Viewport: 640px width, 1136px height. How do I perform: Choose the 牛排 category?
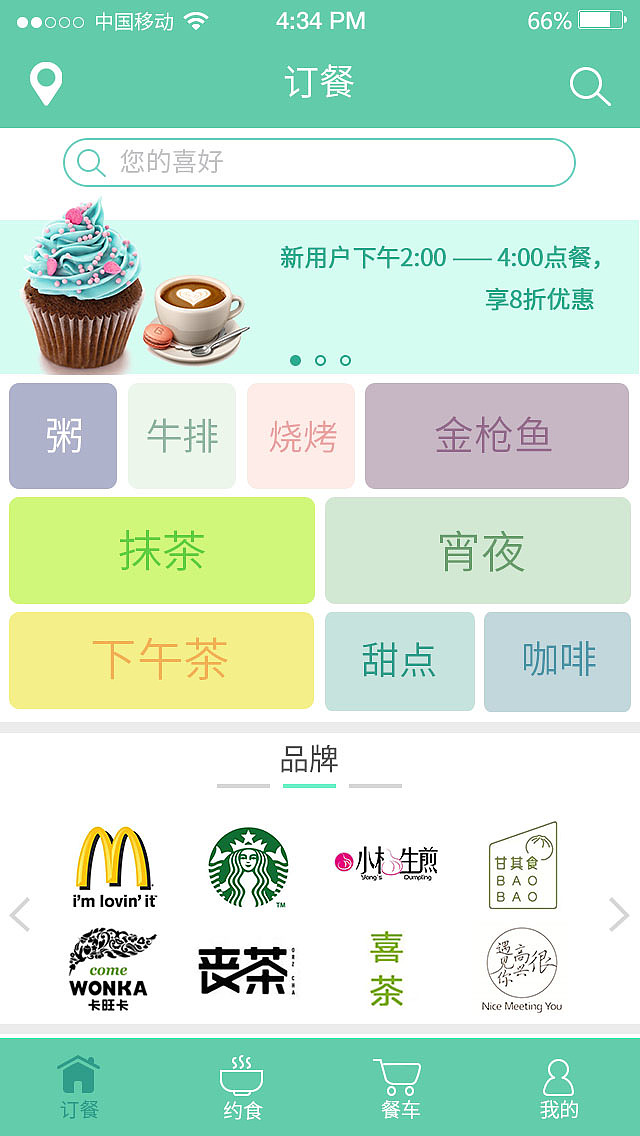click(x=182, y=436)
